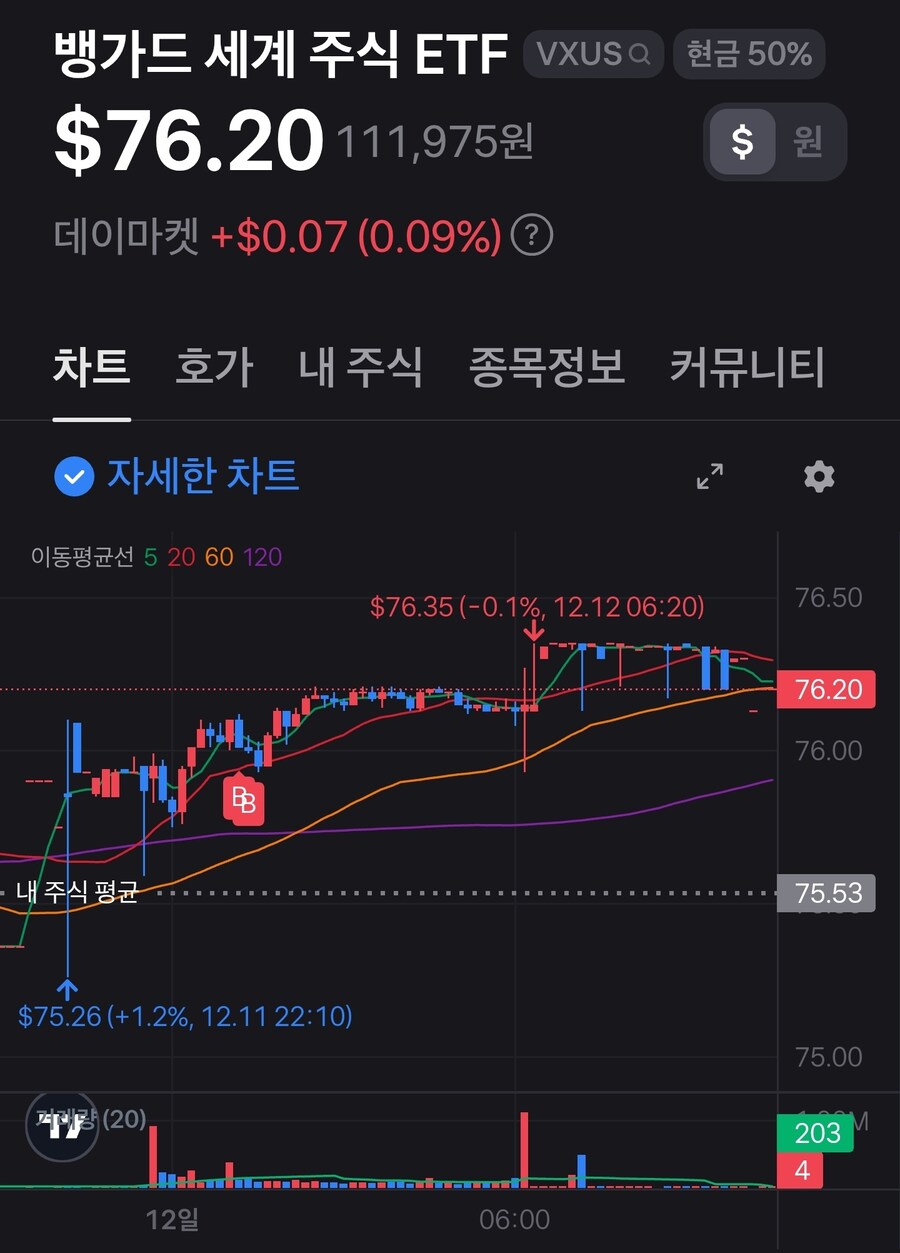This screenshot has width=900, height=1253.
Task: Tap the round 17 badge above 거래량
Action: 62,1125
